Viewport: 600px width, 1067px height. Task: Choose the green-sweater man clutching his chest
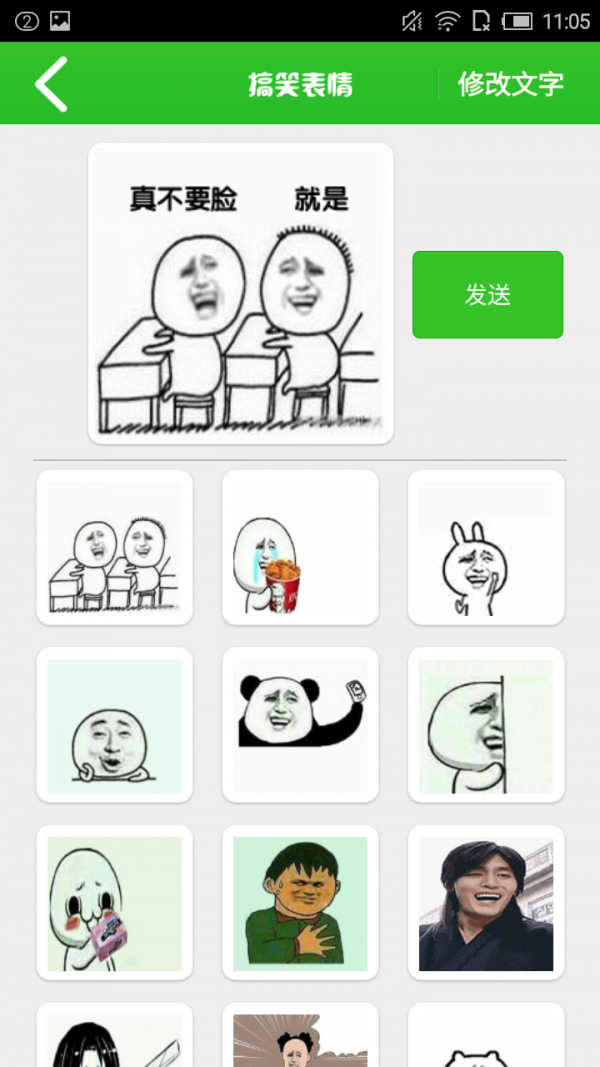click(x=300, y=902)
